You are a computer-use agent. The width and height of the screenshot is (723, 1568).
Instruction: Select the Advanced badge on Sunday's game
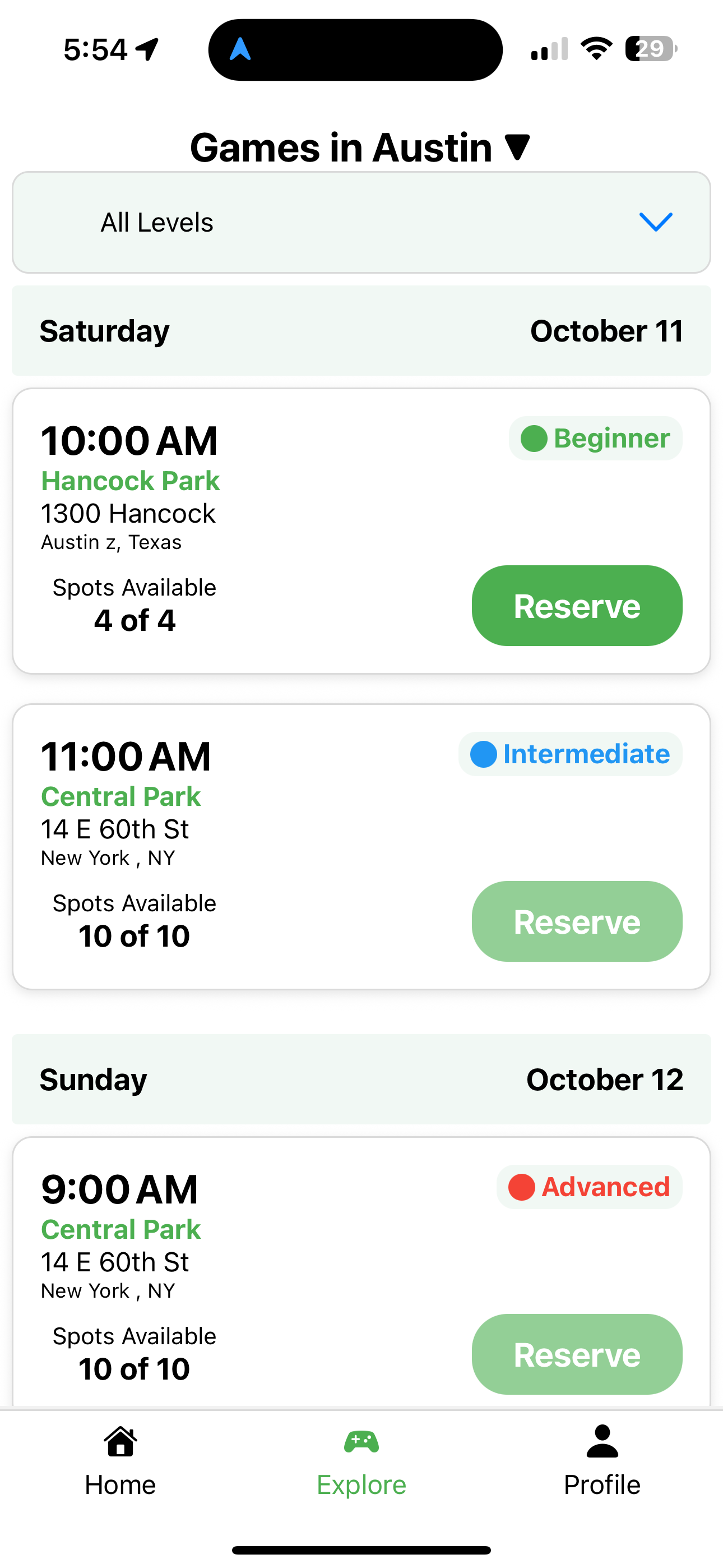pos(588,1186)
